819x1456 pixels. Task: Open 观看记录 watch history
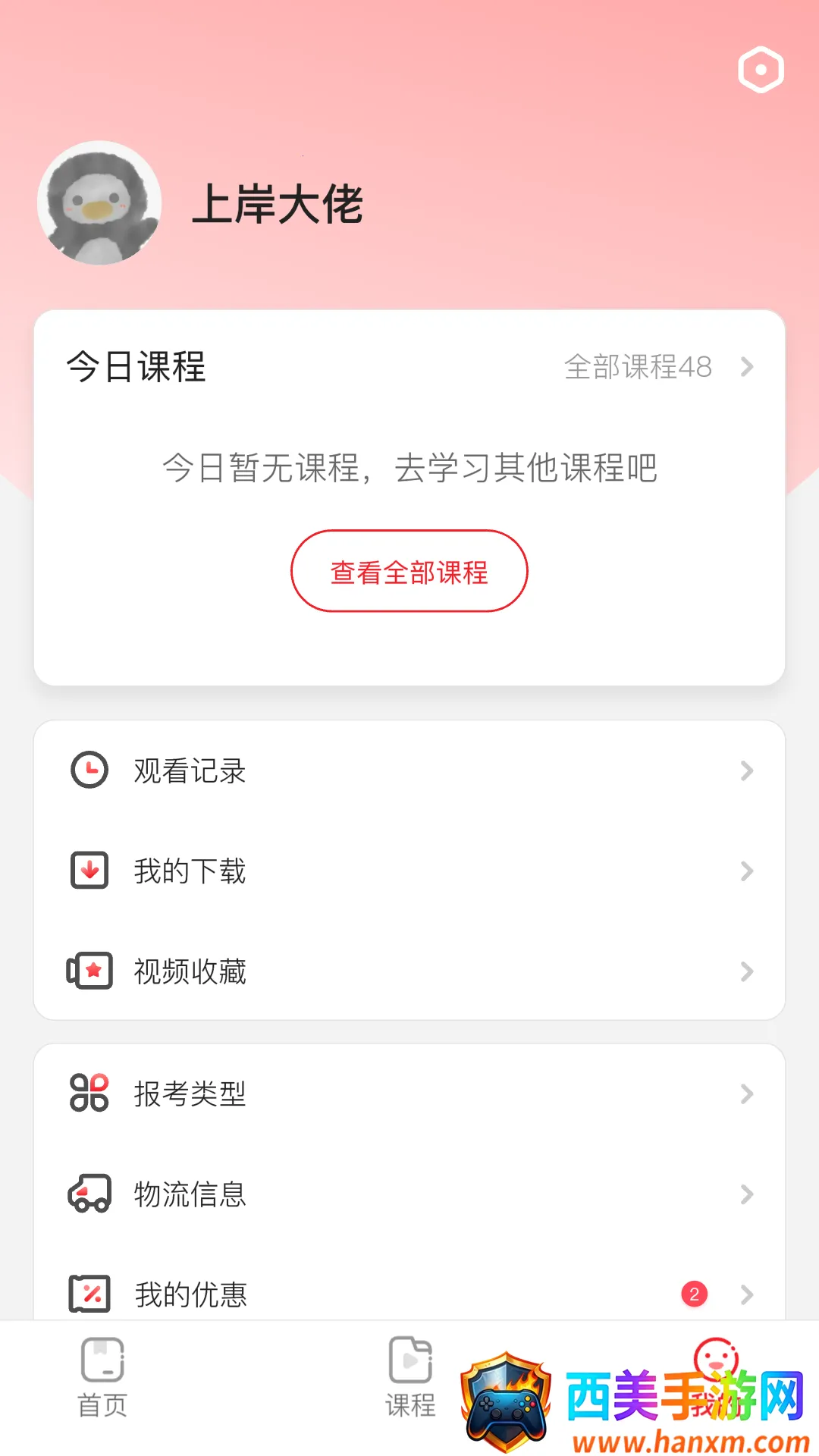[409, 771]
